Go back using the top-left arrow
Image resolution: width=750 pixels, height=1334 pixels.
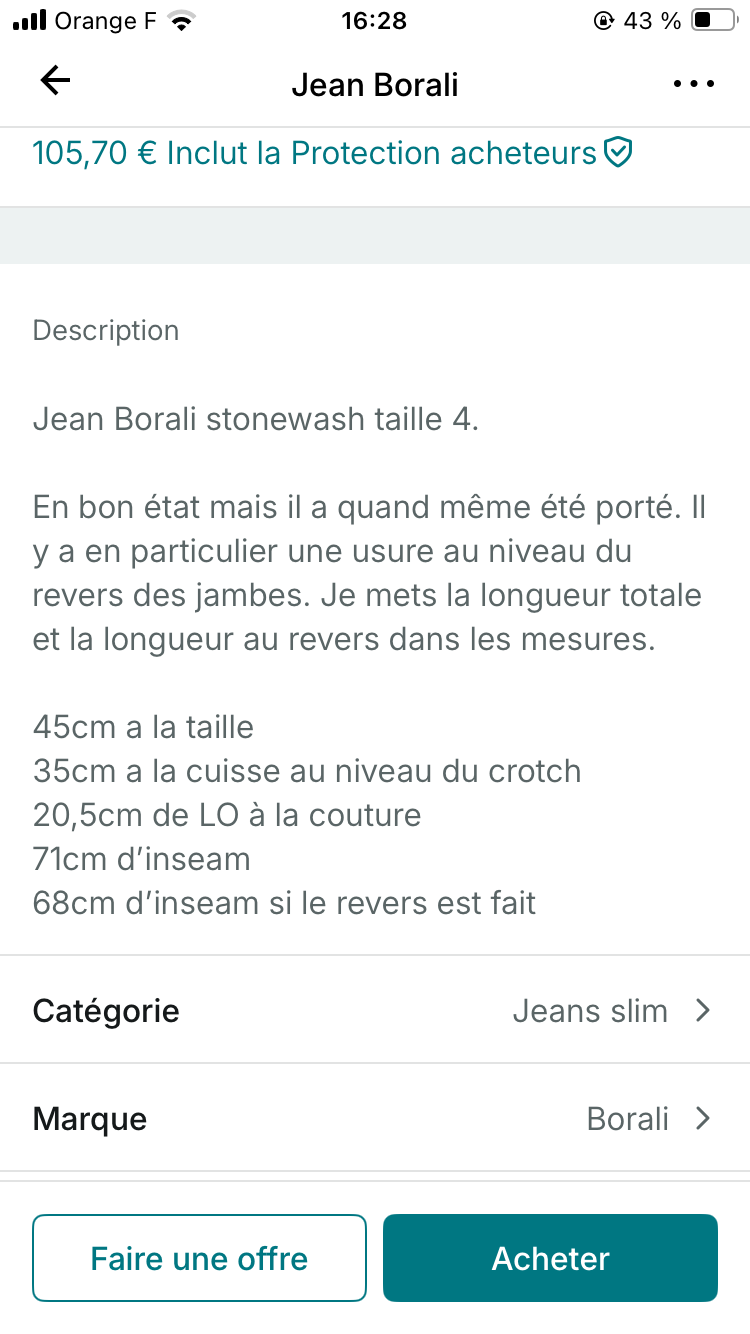[55, 82]
